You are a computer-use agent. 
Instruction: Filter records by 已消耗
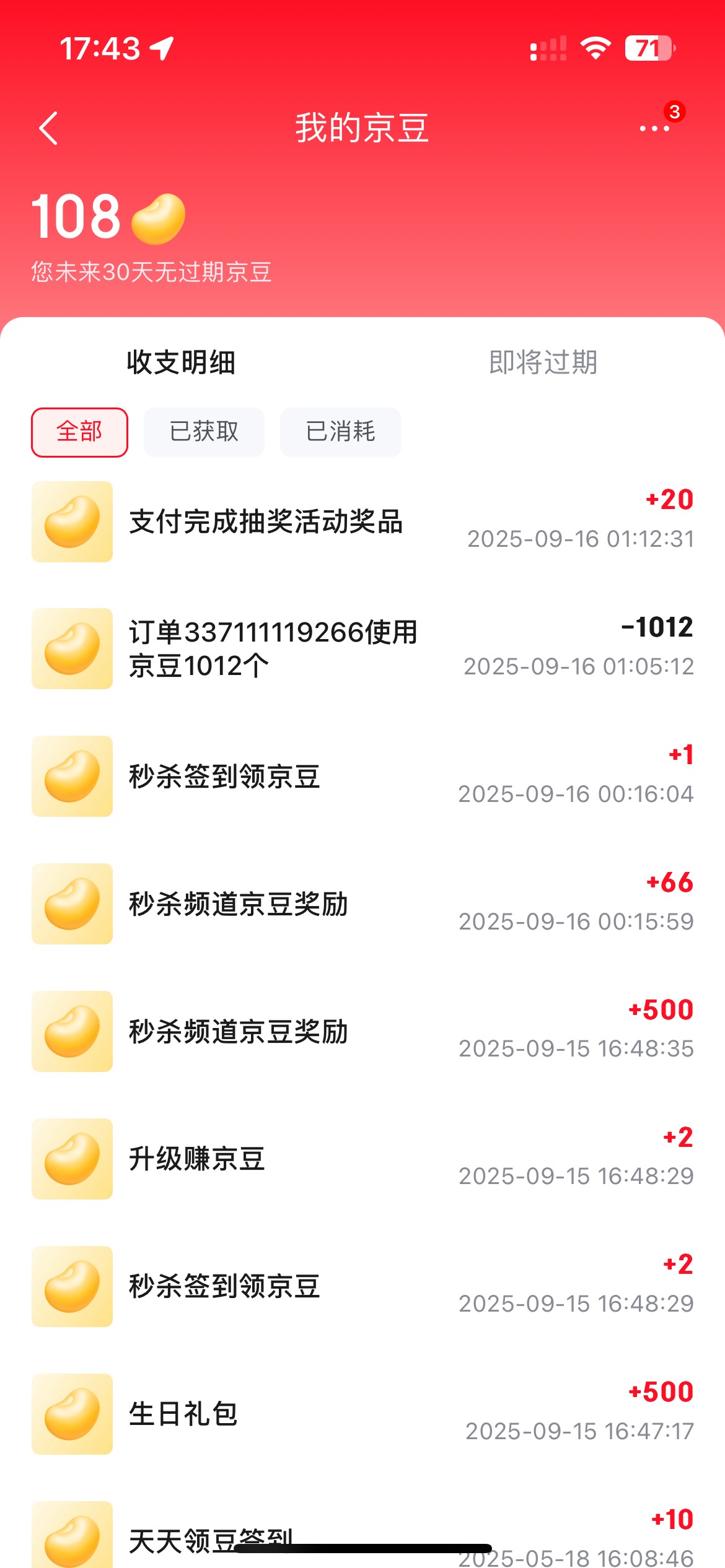(340, 432)
